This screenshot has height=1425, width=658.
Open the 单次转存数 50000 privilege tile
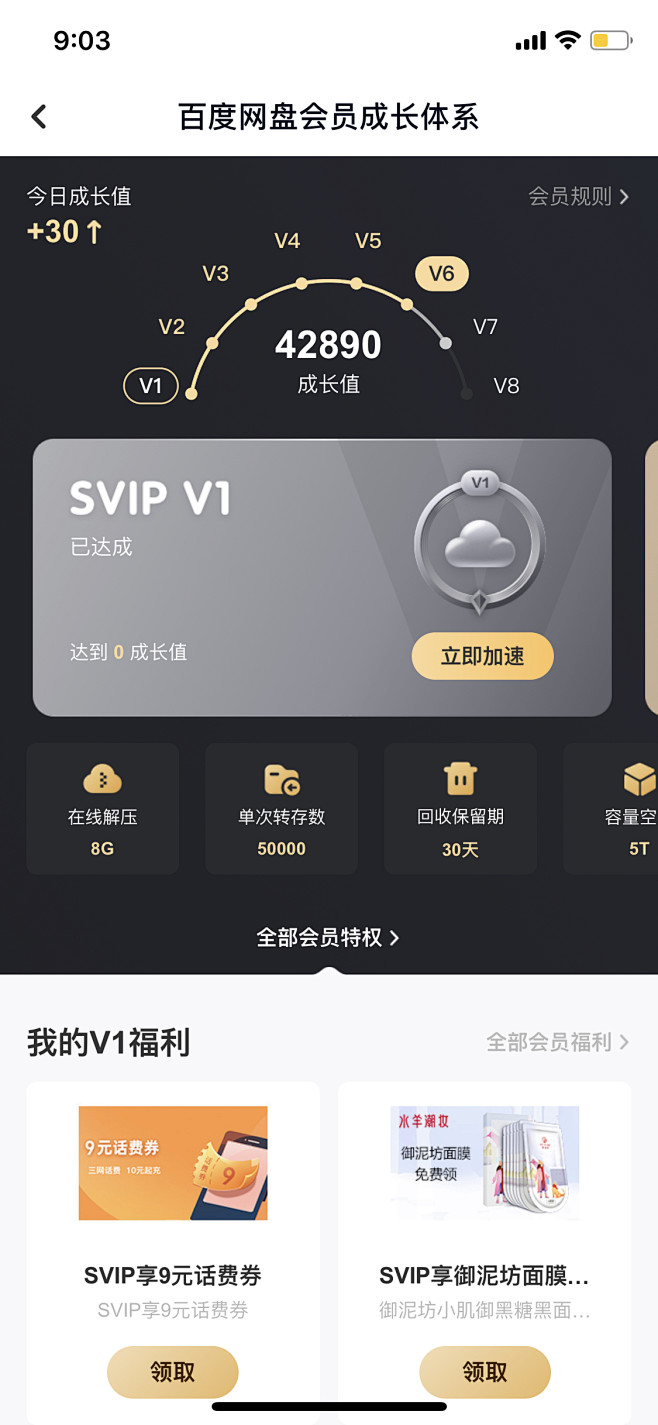click(x=281, y=808)
